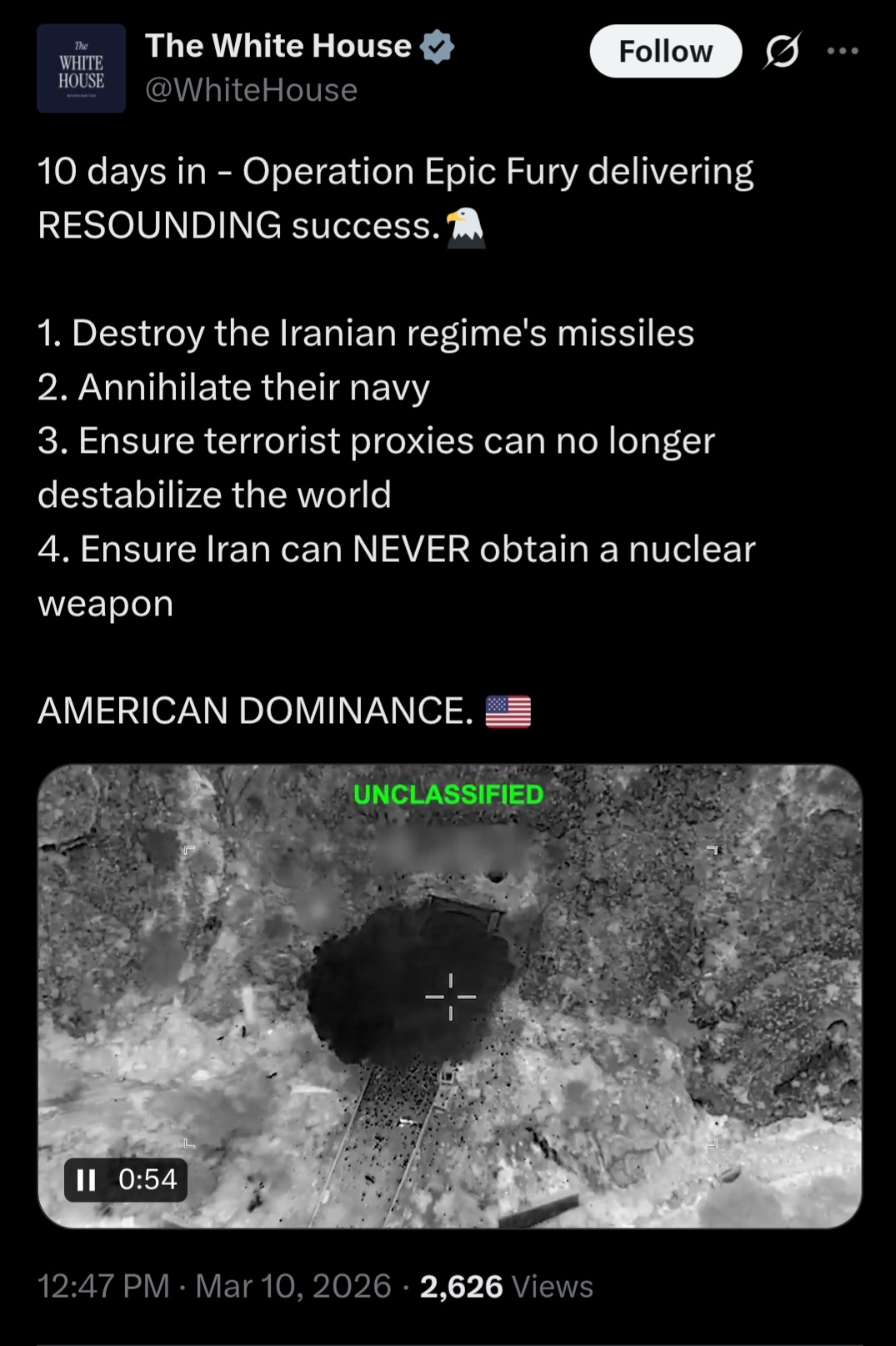This screenshot has width=896, height=1346.
Task: Pause the video playback
Action: point(86,1179)
